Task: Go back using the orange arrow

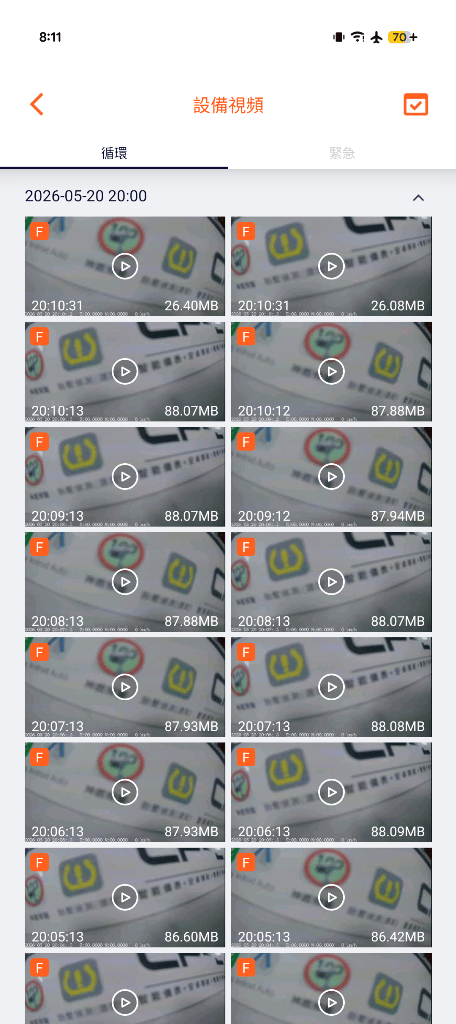Action: click(x=37, y=104)
